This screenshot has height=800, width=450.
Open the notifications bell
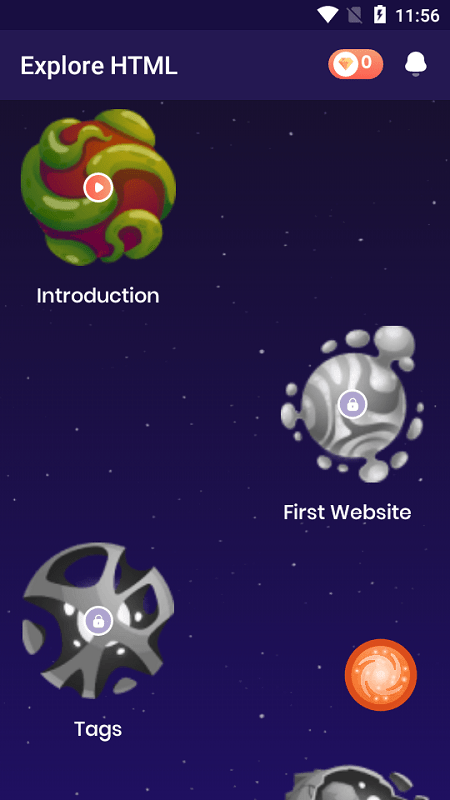tap(416, 65)
